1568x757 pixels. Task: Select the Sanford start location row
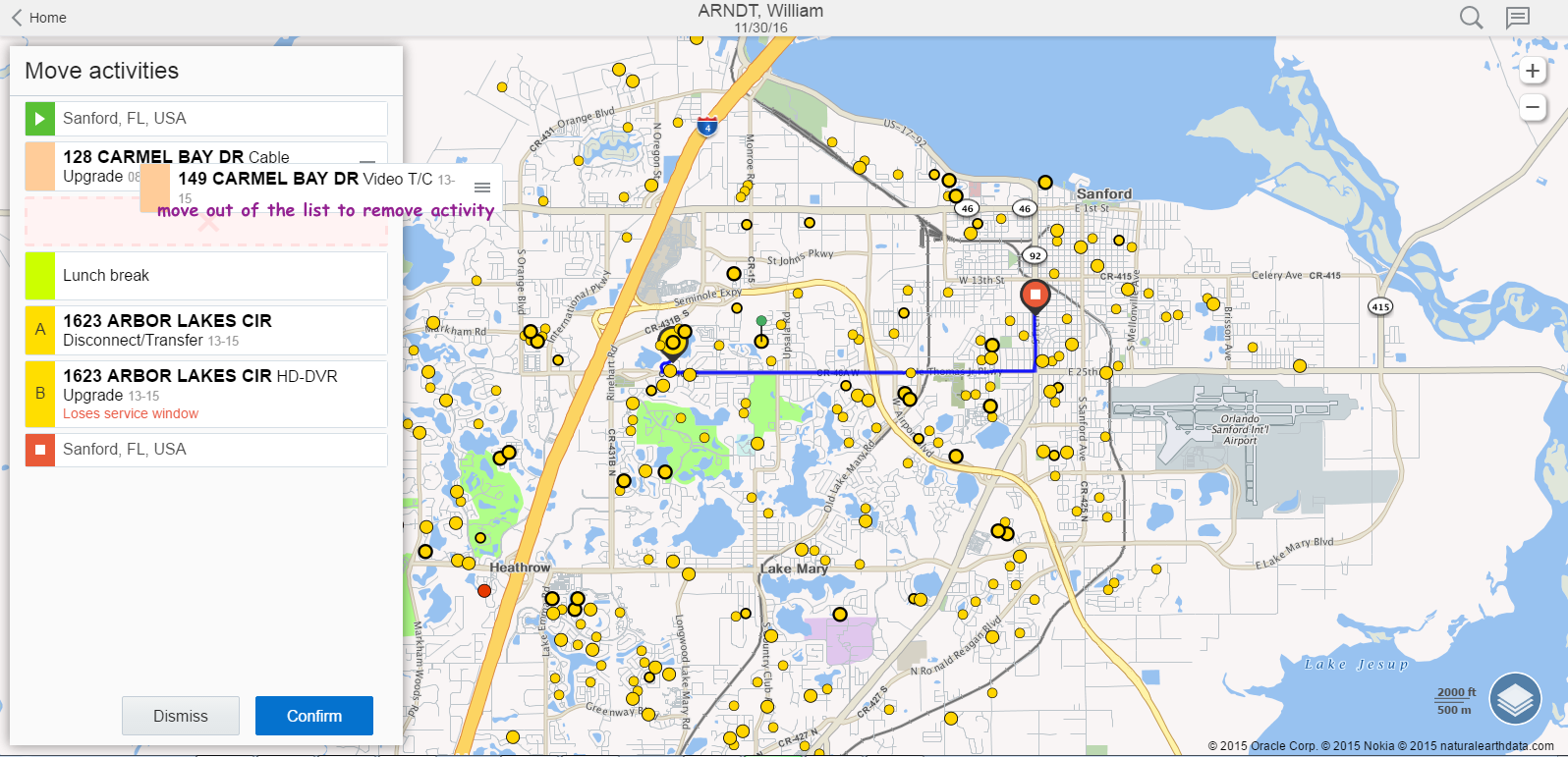206,119
